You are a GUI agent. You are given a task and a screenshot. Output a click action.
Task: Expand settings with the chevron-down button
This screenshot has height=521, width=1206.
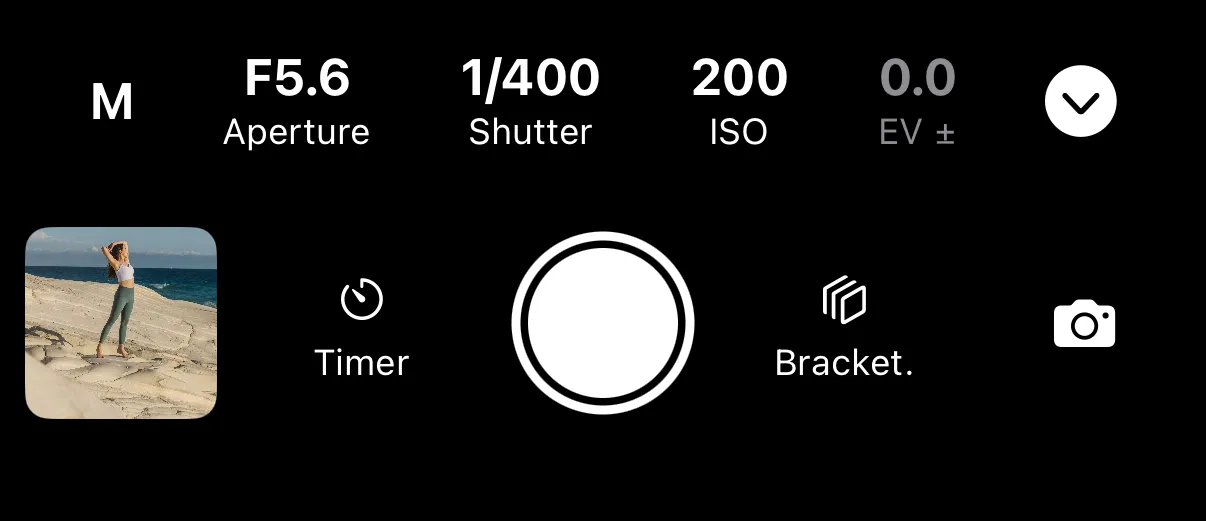click(1080, 102)
